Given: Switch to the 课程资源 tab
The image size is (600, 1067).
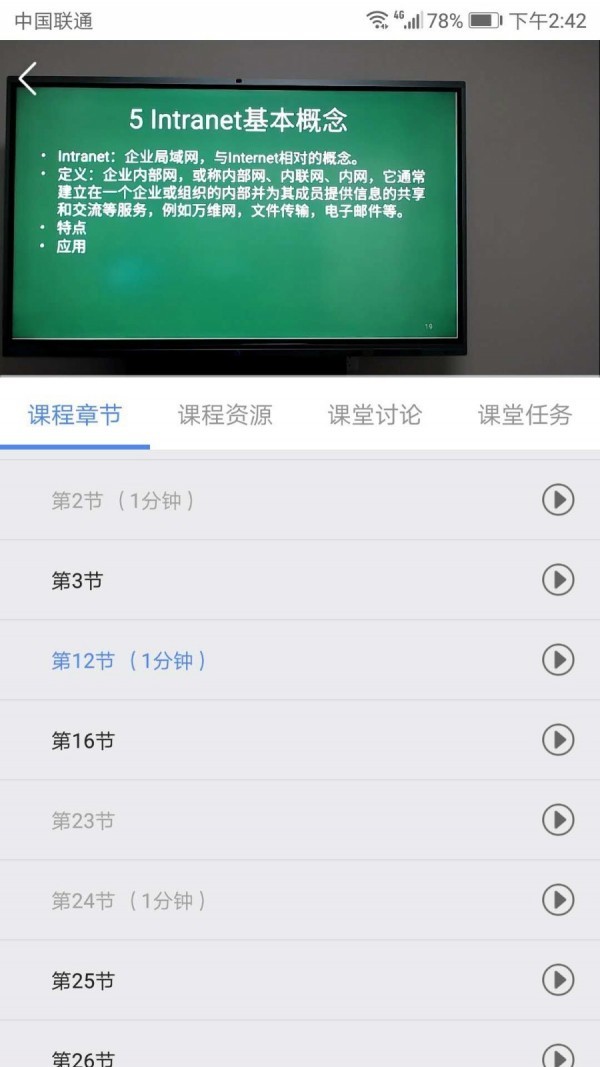Looking at the screenshot, I should tap(225, 415).
